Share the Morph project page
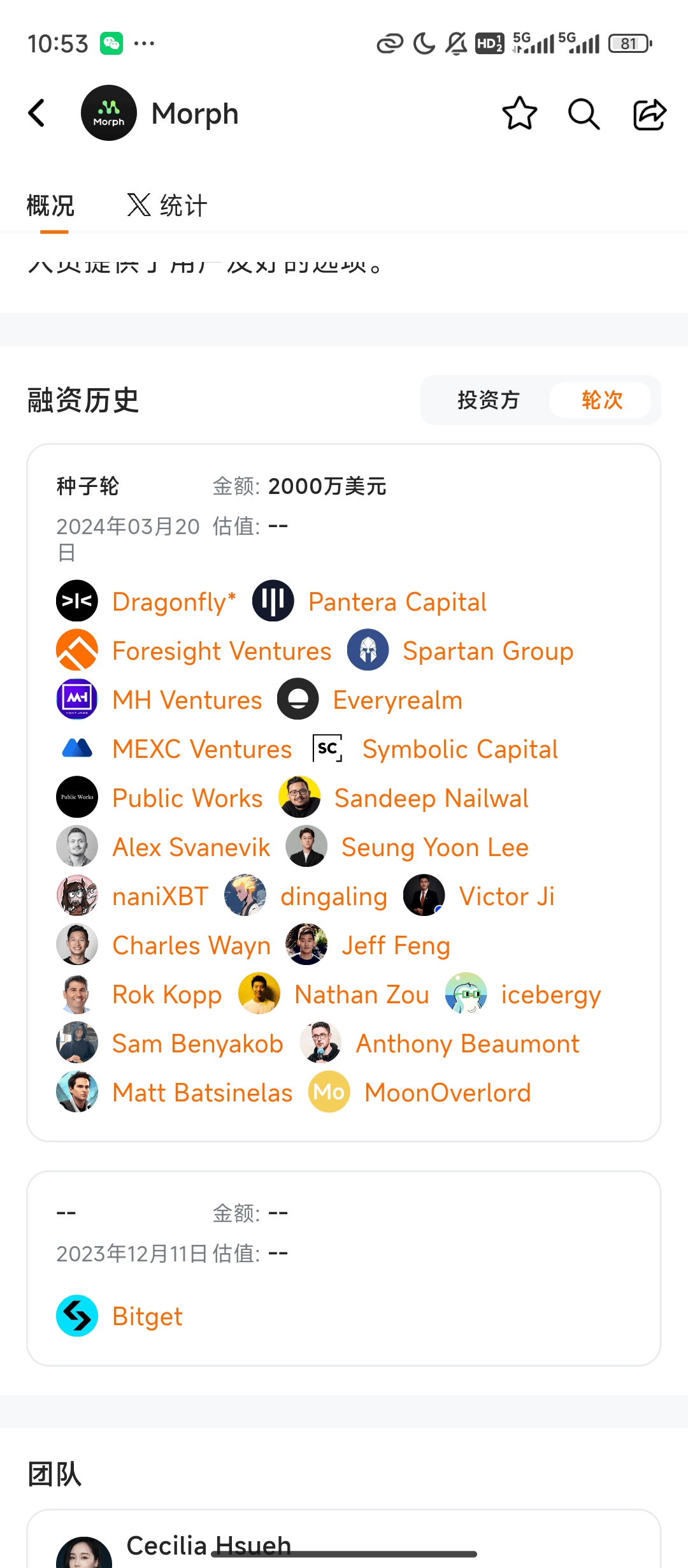 coord(649,113)
